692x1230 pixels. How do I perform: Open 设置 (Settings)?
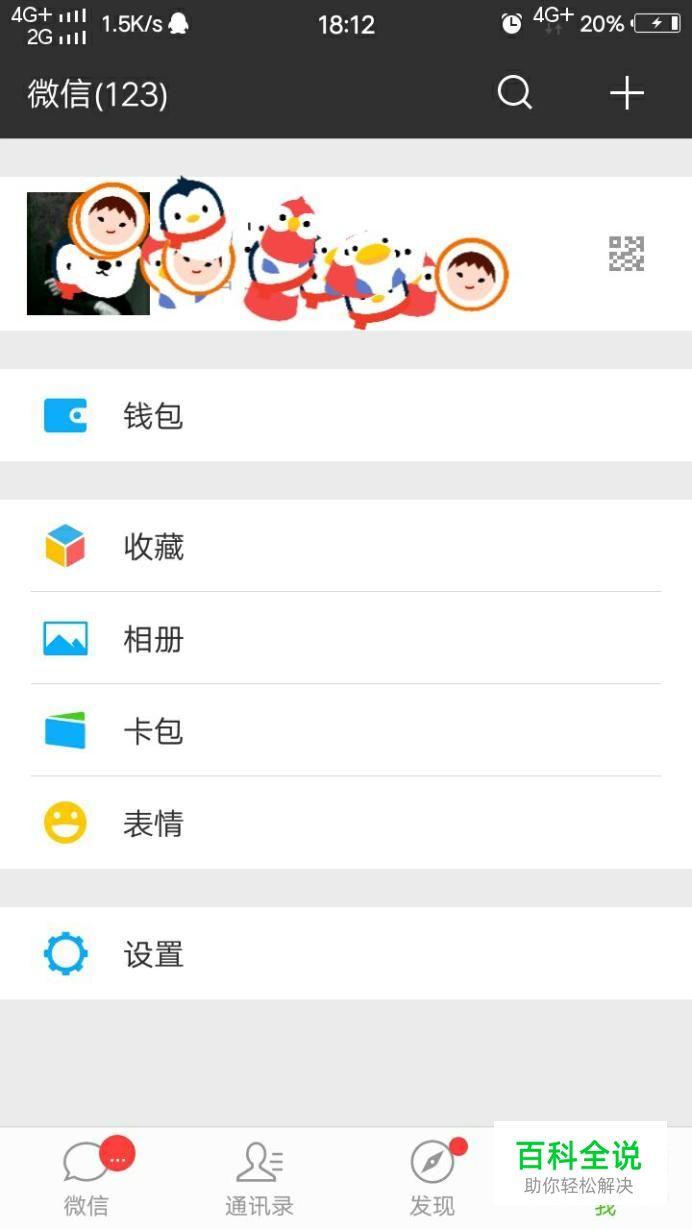[345, 954]
